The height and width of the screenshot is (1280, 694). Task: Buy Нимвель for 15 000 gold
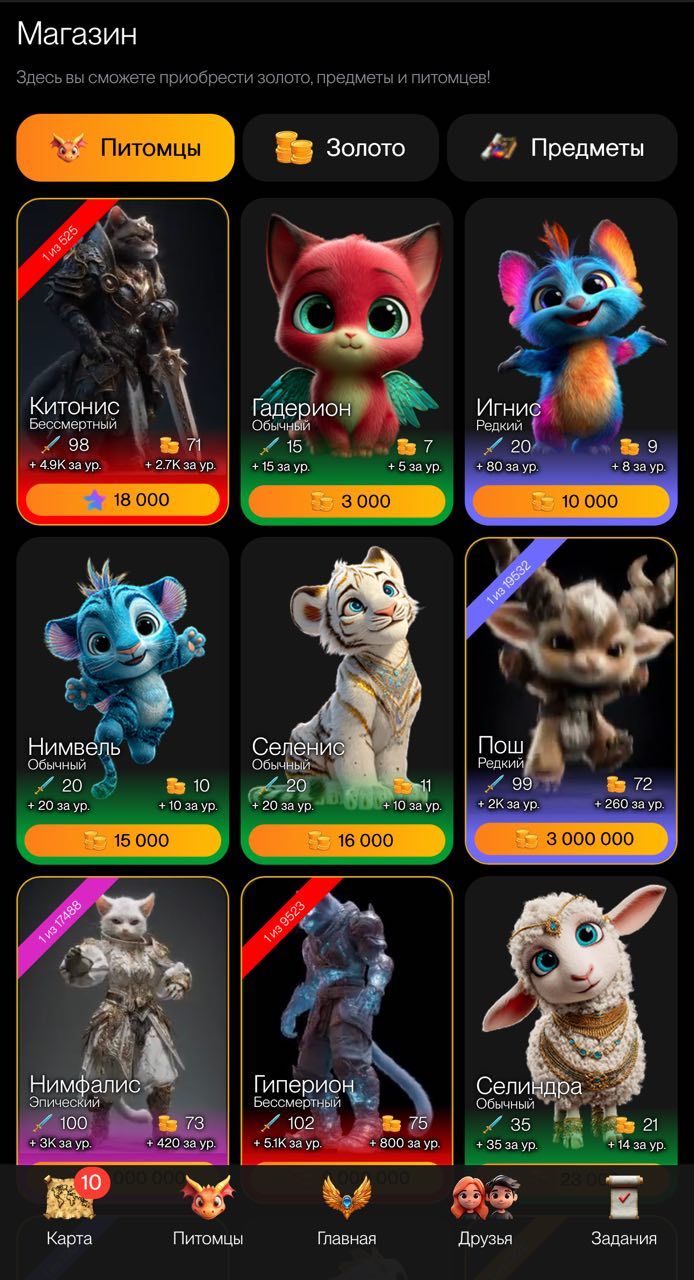tap(123, 840)
